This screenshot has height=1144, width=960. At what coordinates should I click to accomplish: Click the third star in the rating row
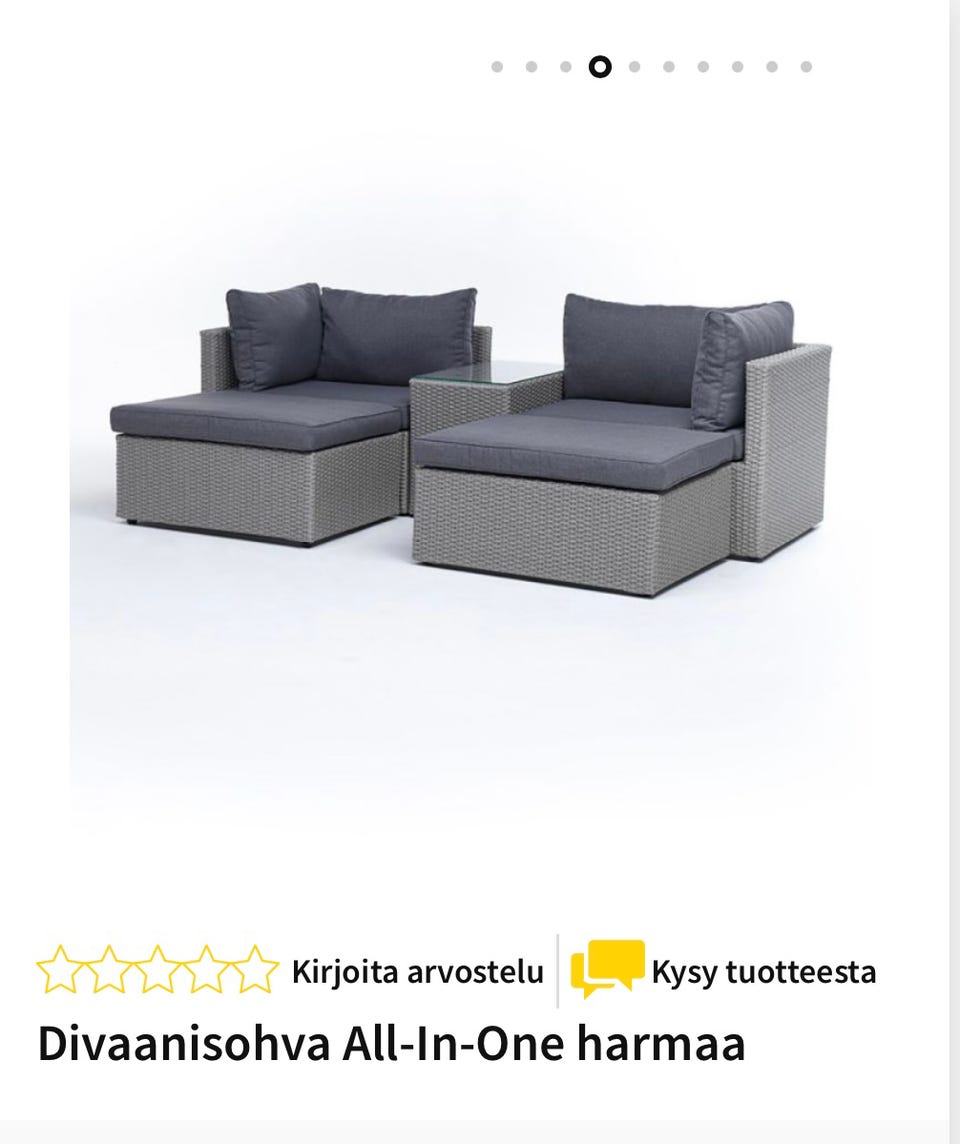[156, 969]
